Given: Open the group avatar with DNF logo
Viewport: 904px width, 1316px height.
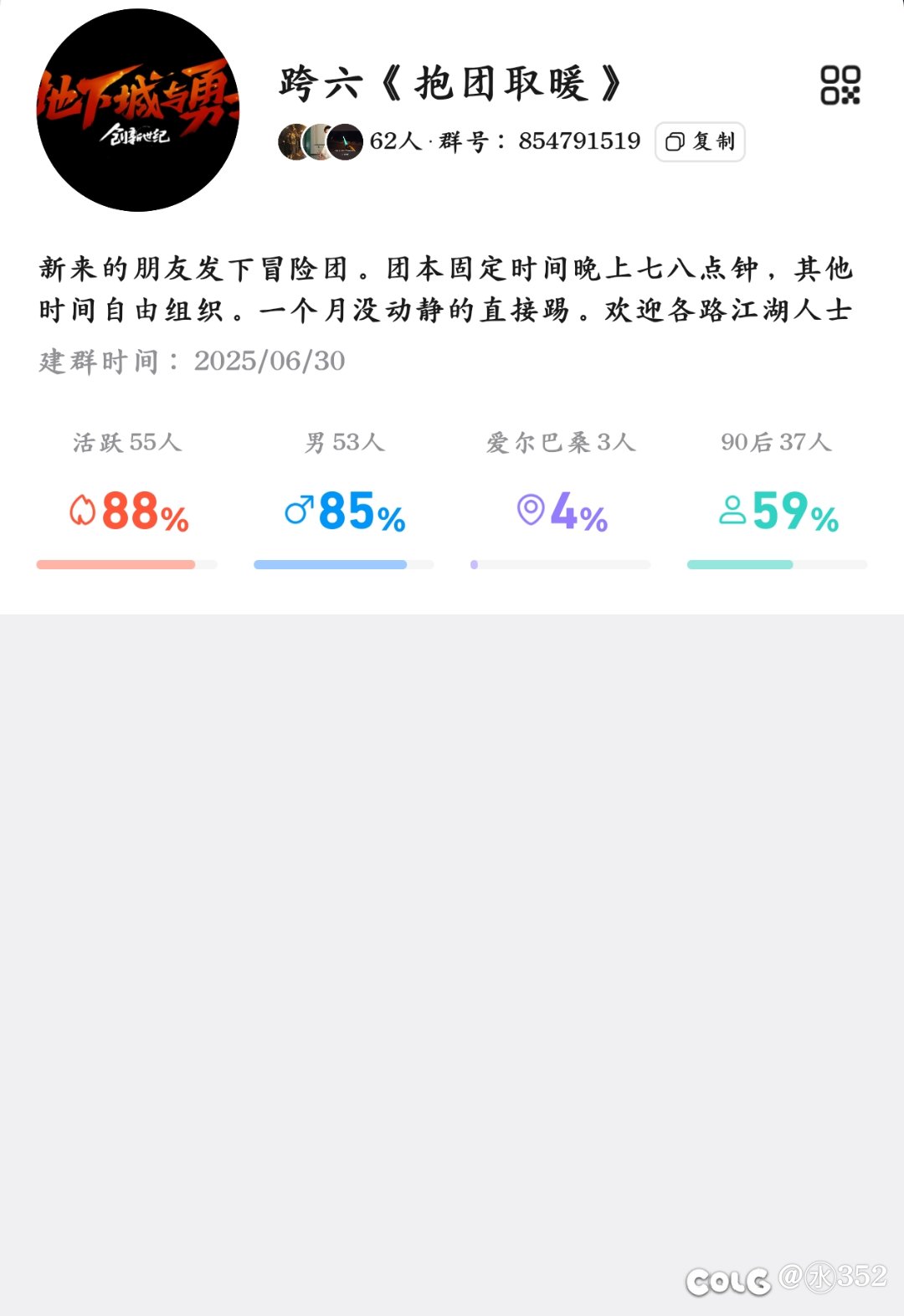Looking at the screenshot, I should [136, 110].
